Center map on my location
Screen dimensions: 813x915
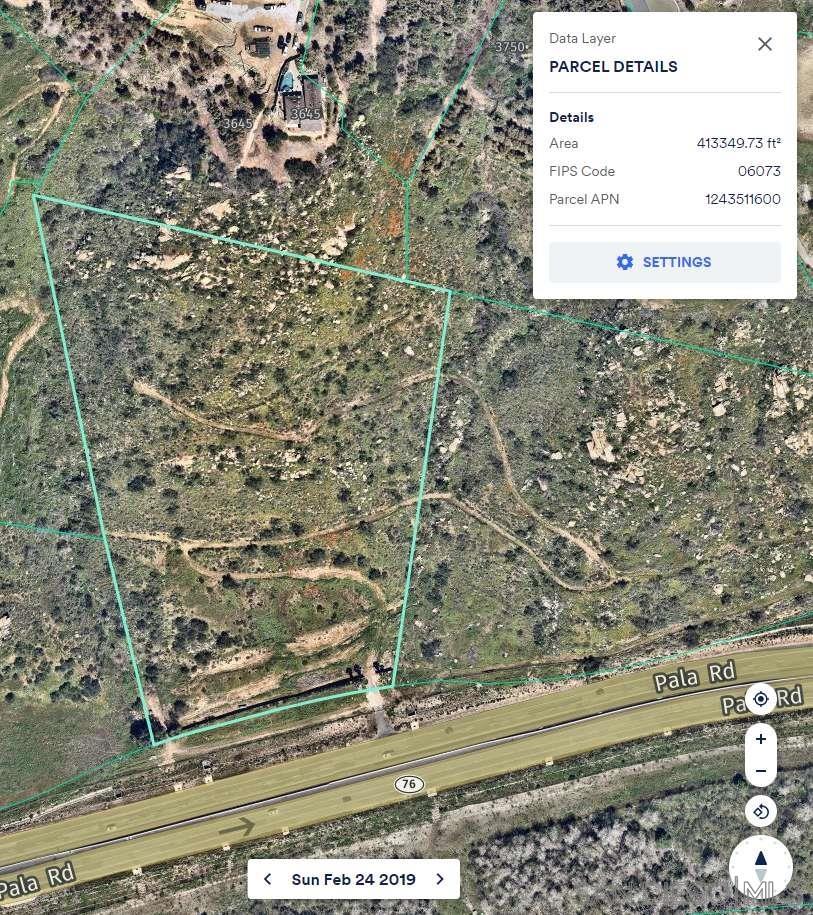(761, 699)
